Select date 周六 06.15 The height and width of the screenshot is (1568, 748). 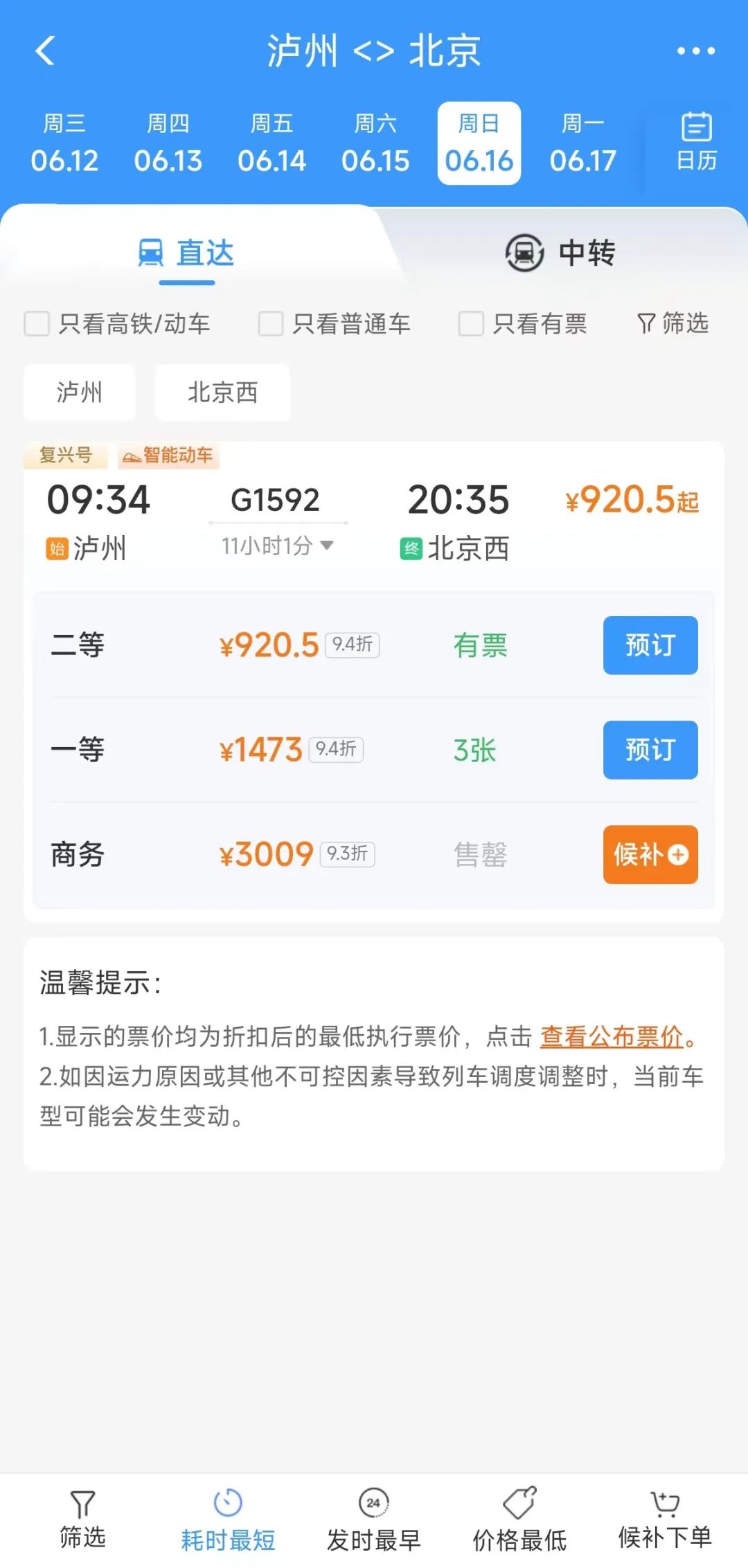tap(375, 143)
